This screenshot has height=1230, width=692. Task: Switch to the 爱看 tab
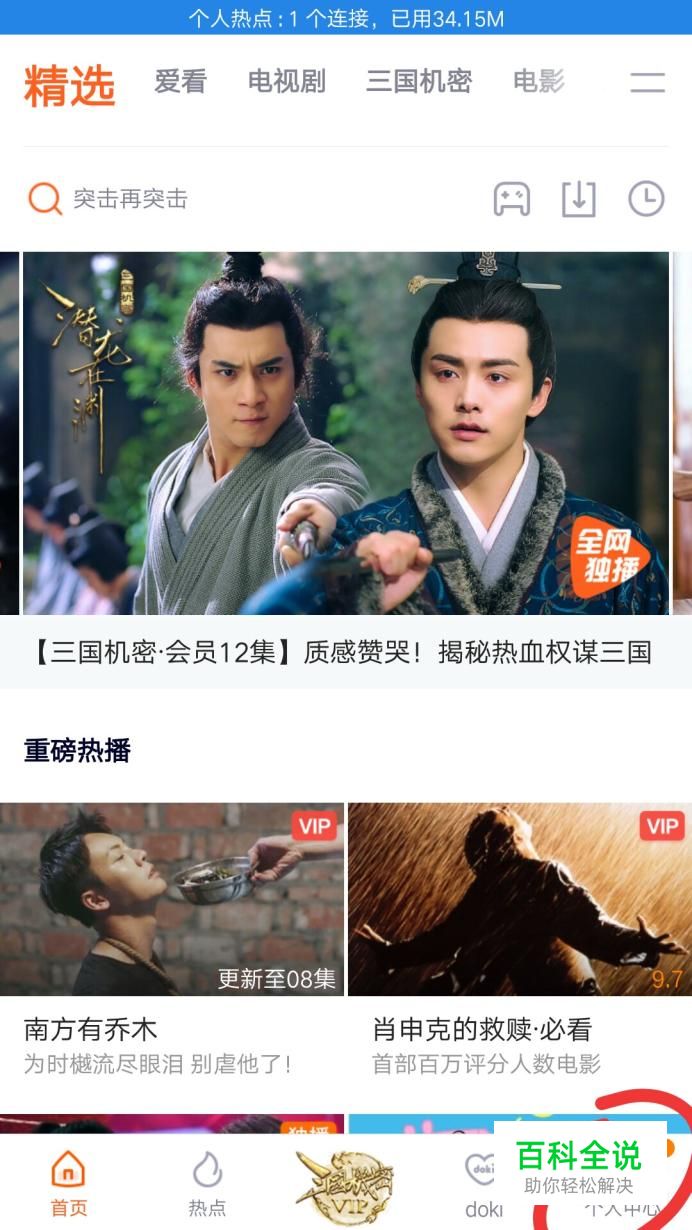click(180, 82)
